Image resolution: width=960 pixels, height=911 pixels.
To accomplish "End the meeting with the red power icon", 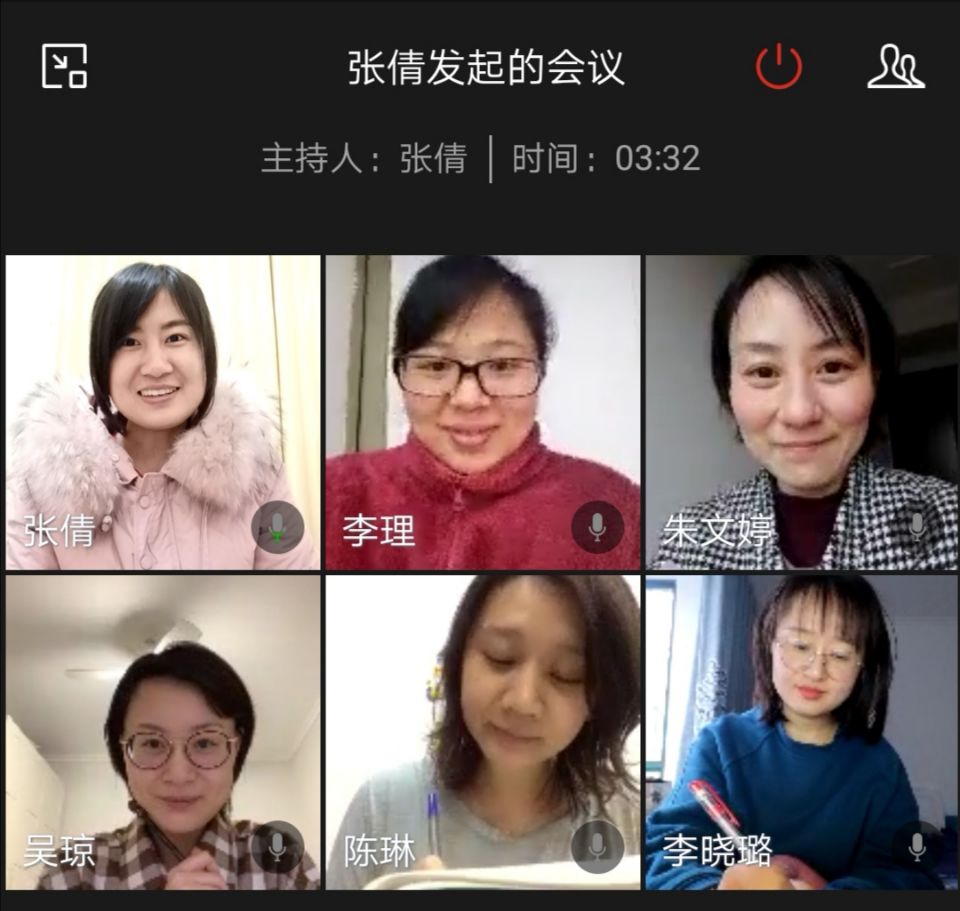I will pyautogui.click(x=778, y=67).
